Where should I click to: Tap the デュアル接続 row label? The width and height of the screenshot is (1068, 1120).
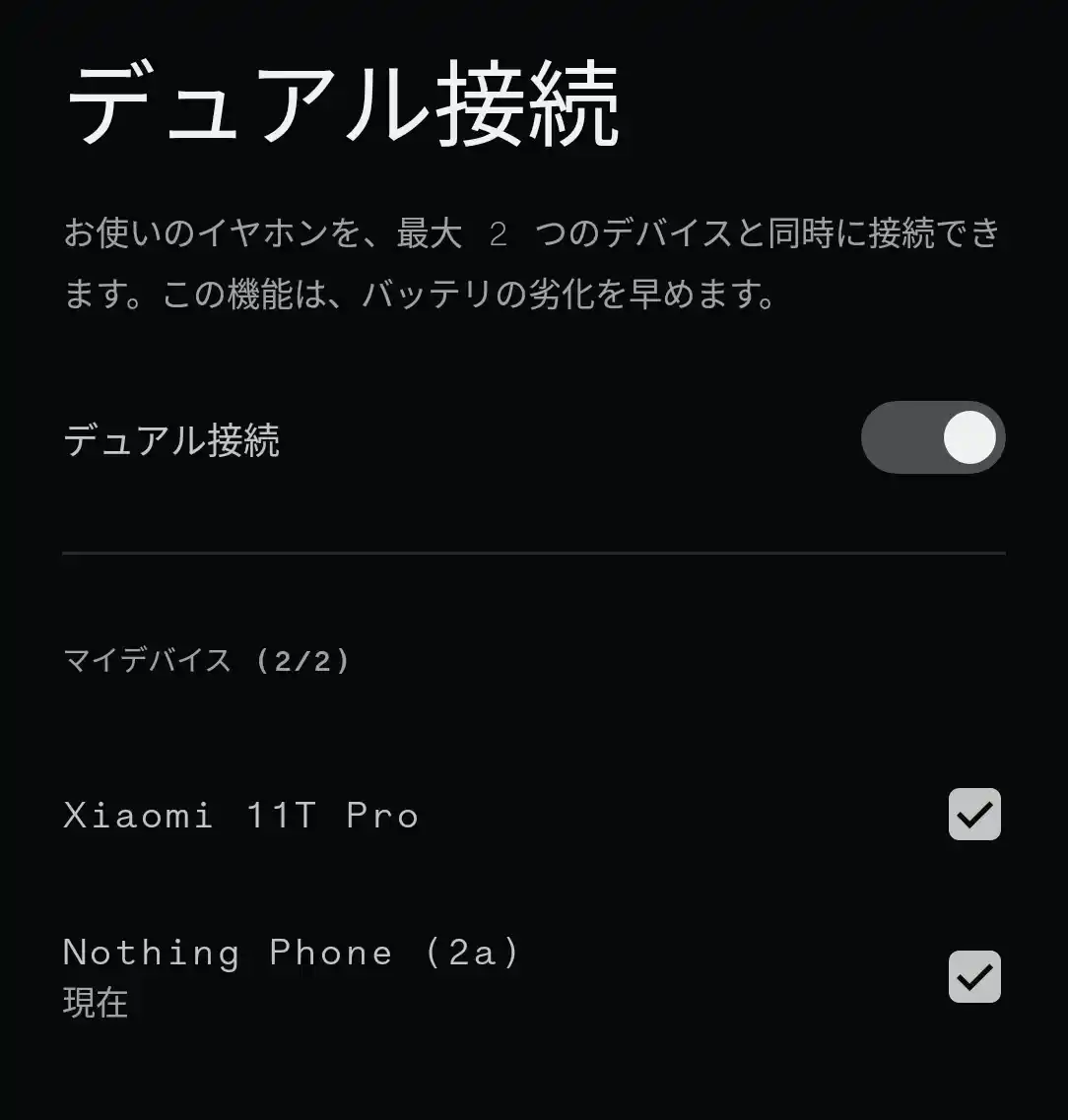click(172, 441)
